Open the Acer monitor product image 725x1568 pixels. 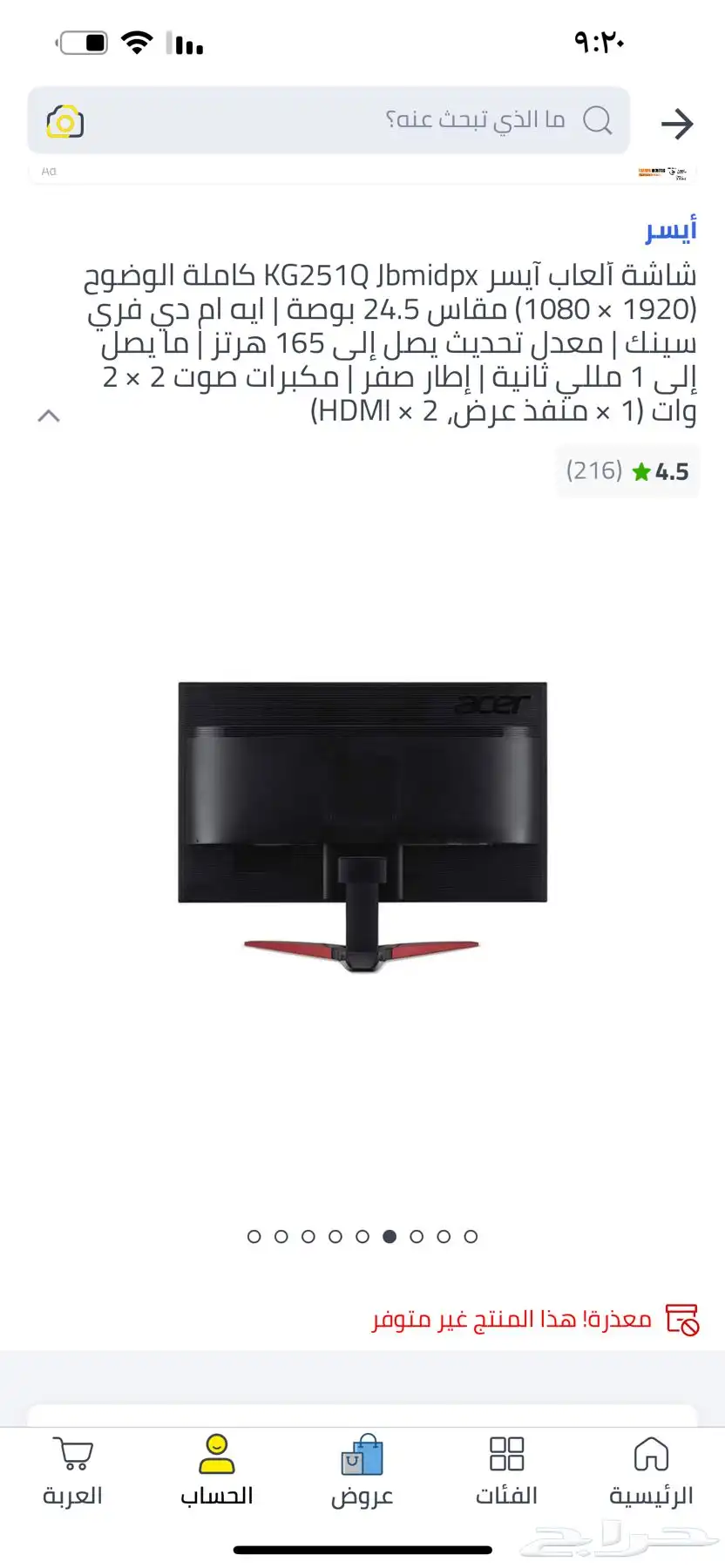(362, 826)
